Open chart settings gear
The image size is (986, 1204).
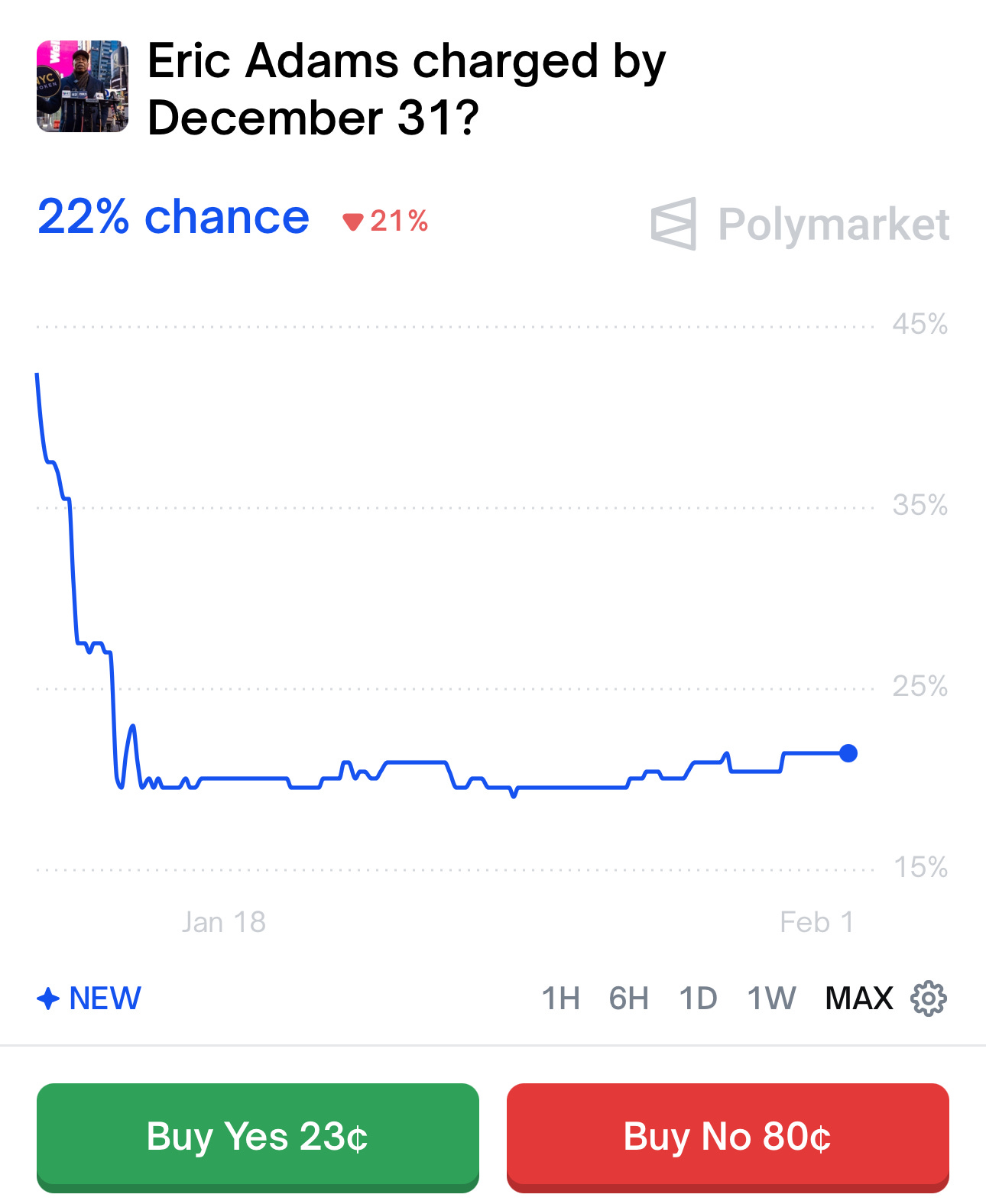[x=929, y=998]
